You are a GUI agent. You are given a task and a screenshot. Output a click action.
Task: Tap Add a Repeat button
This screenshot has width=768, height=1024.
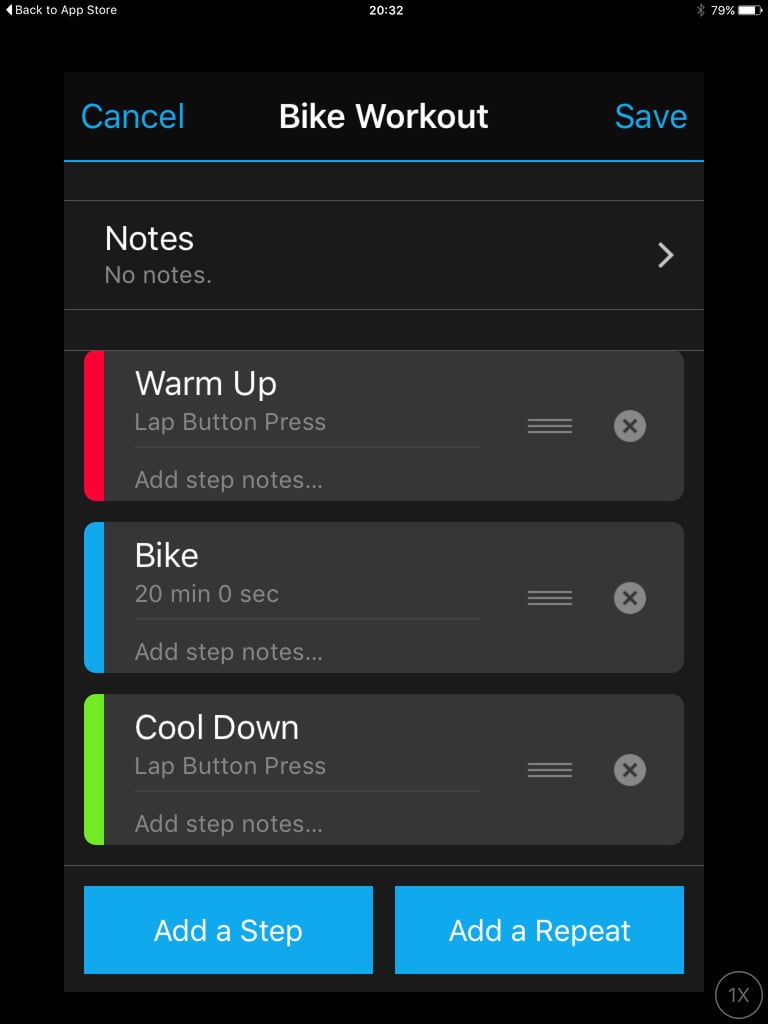(539, 930)
